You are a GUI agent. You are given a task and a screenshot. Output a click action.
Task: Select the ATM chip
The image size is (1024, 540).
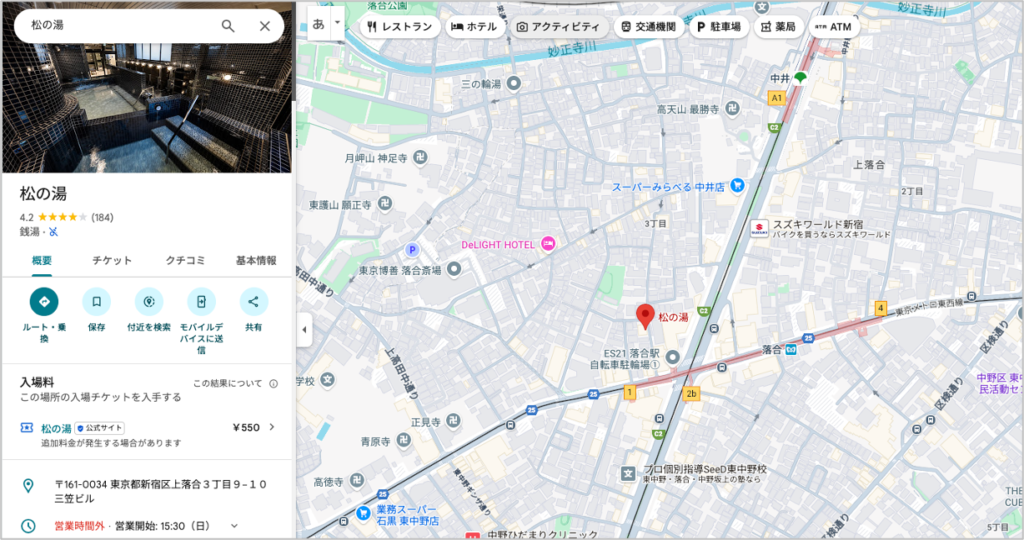click(834, 27)
